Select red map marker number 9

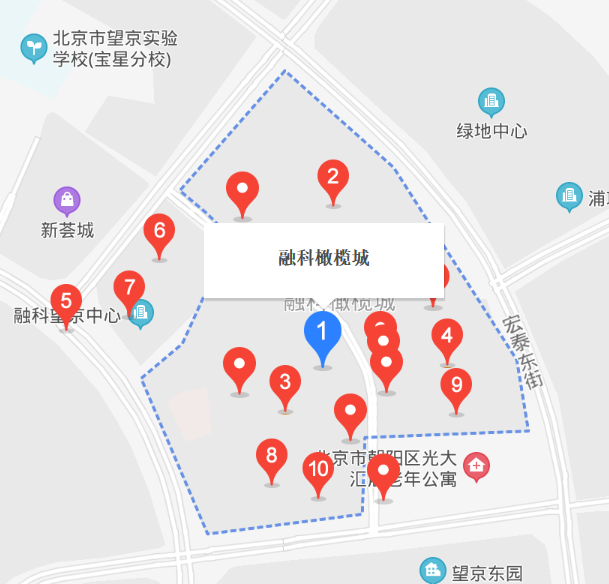pos(456,386)
